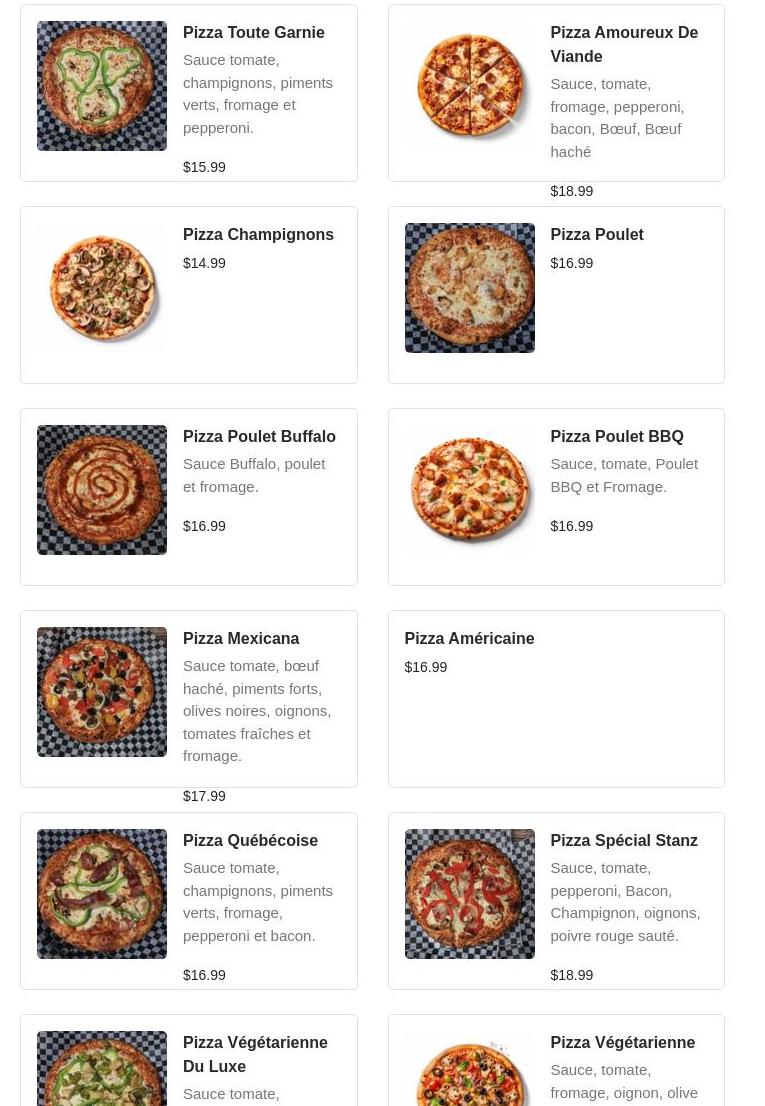
Task: Open the Pizza Américaine card
Action: [x=556, y=699]
